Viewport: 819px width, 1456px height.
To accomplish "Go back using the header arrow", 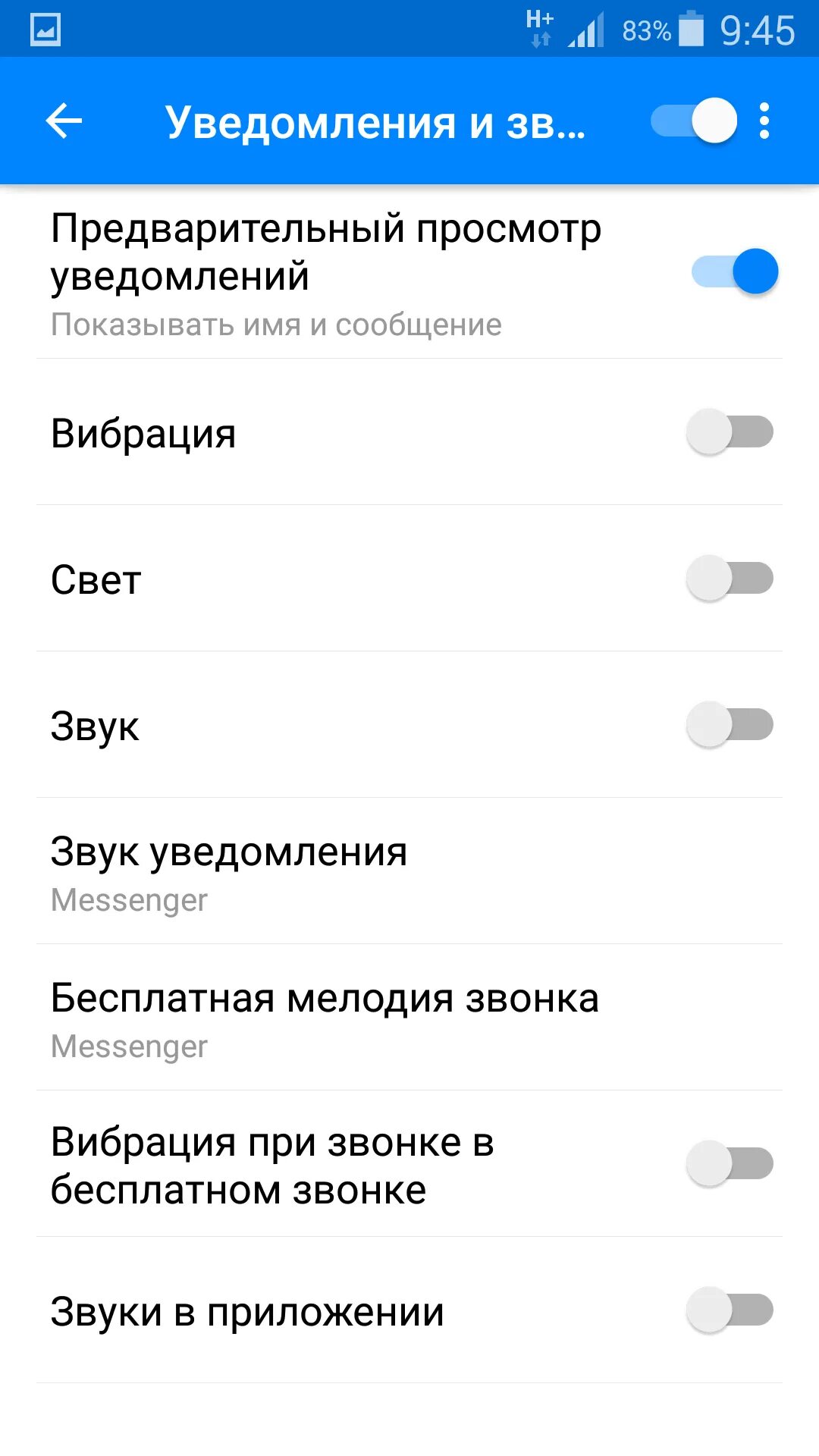I will (x=64, y=121).
